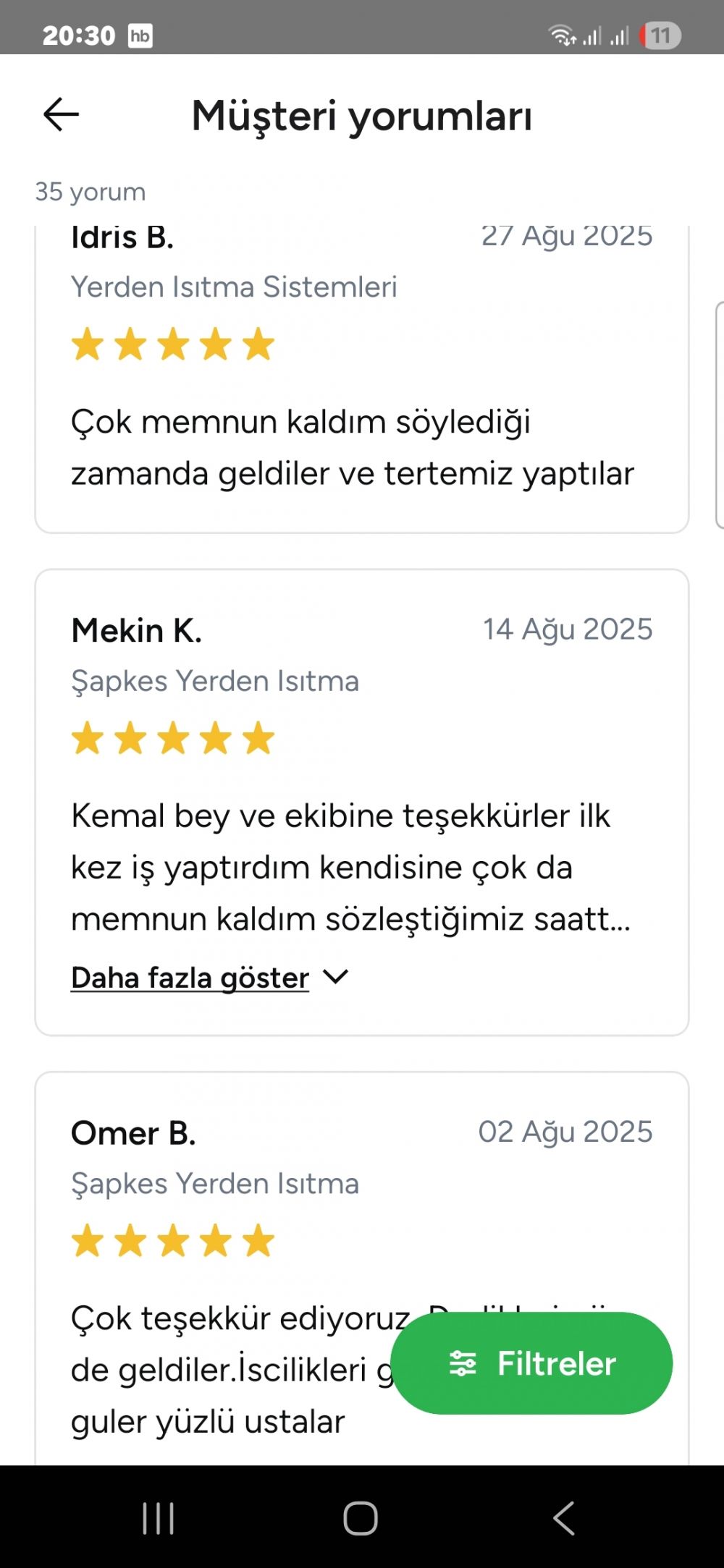The image size is (724, 1568).
Task: Open the recent apps view
Action: point(158,1517)
